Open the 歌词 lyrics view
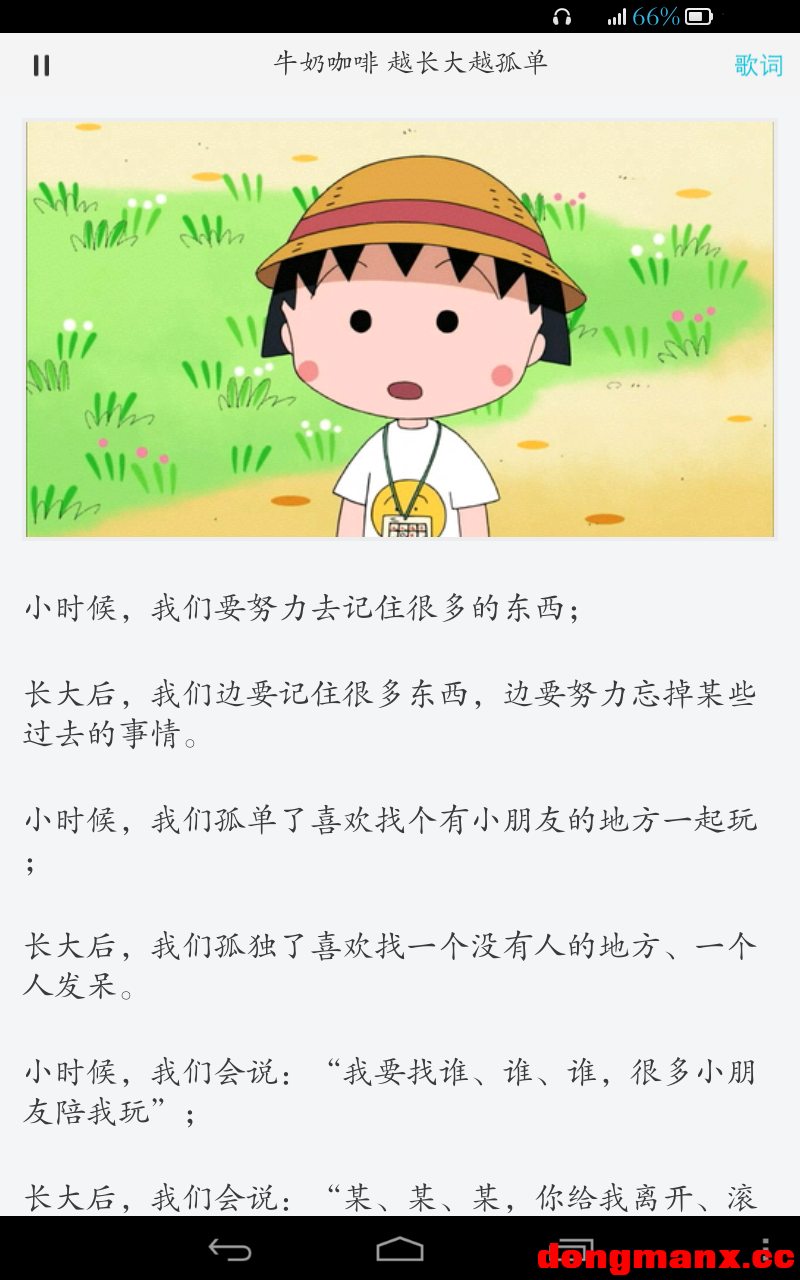Image resolution: width=800 pixels, height=1280 pixels. click(x=758, y=66)
